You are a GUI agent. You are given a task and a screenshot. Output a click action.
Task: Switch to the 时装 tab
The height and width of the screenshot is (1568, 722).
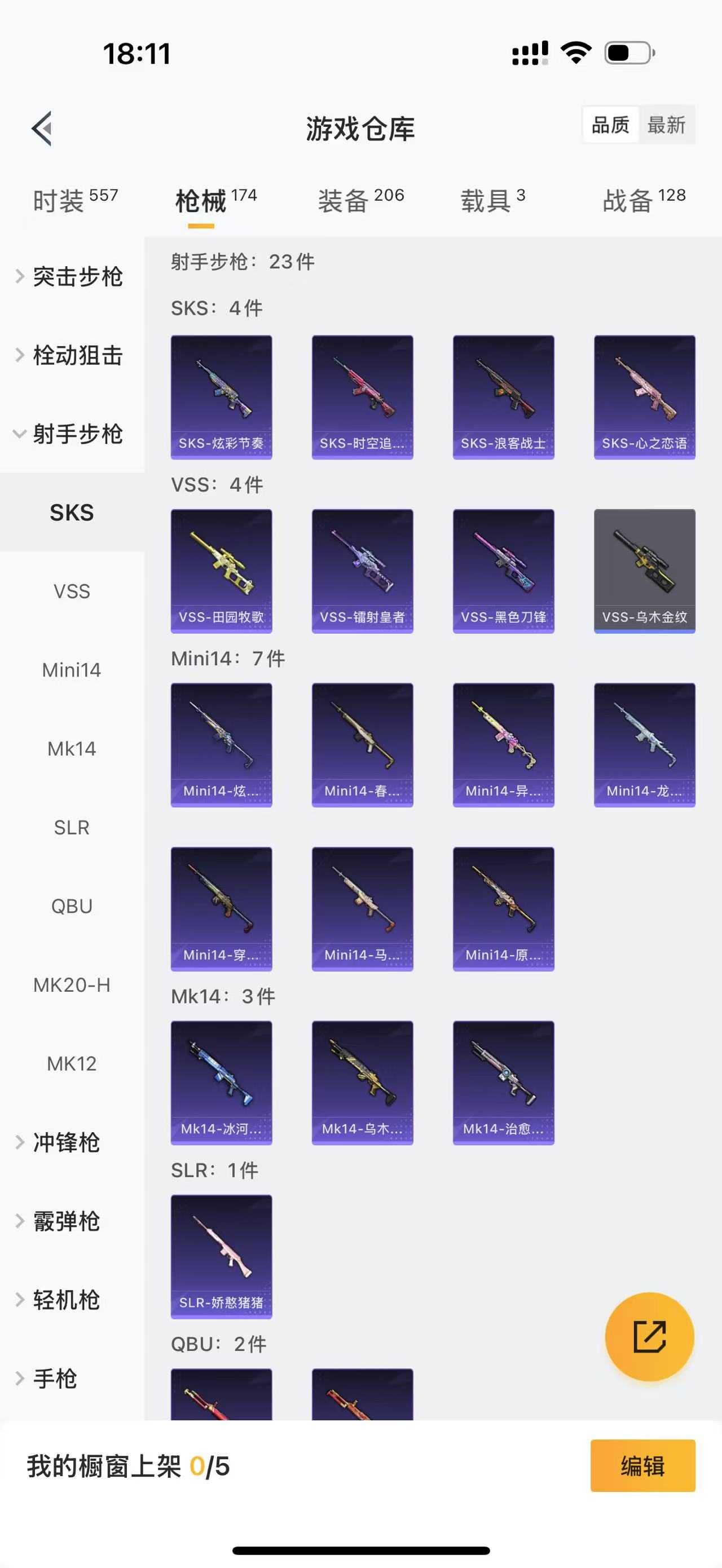[x=74, y=200]
